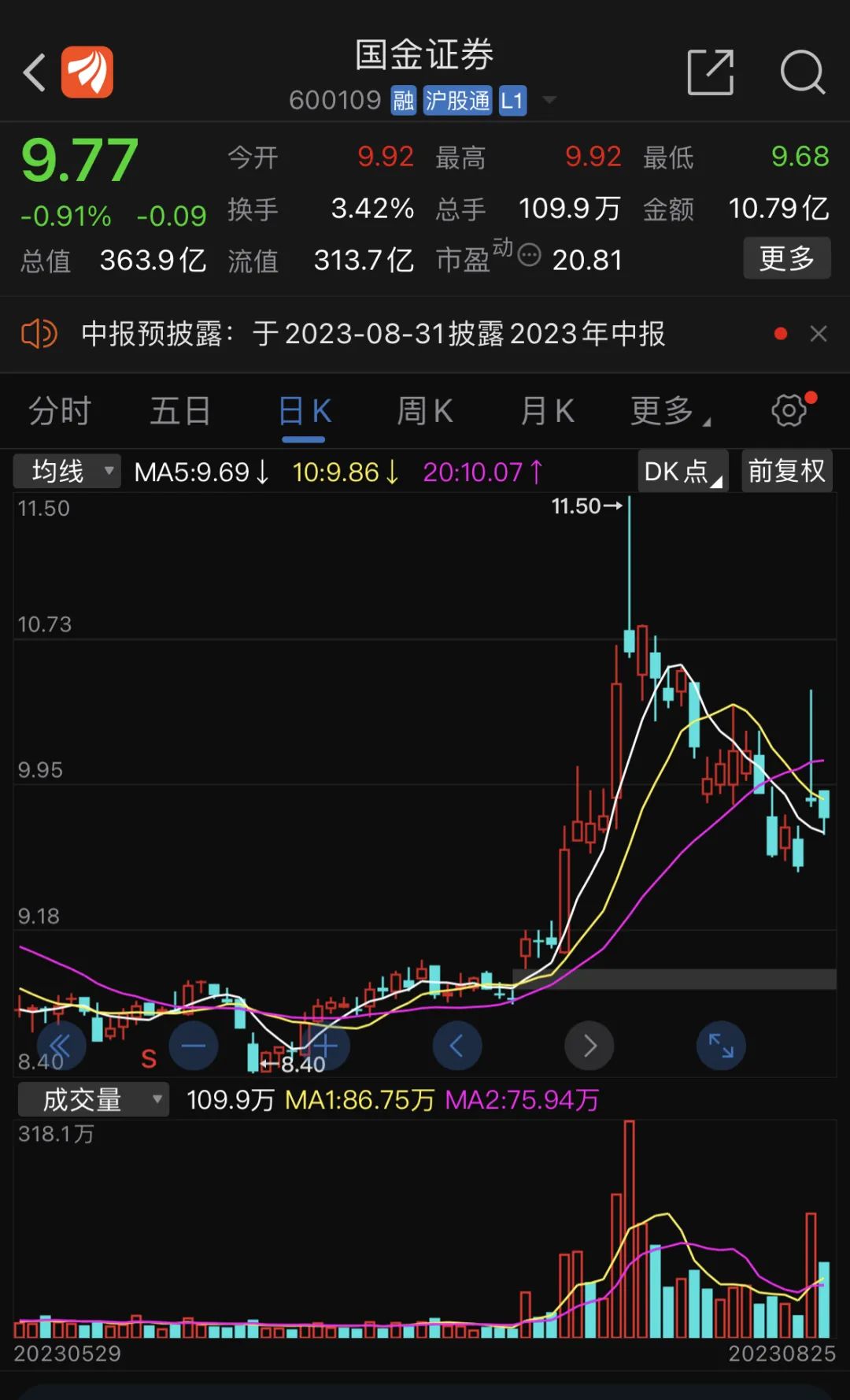Switch to the 分时 tab
Image resolution: width=850 pixels, height=1400 pixels.
[x=61, y=410]
